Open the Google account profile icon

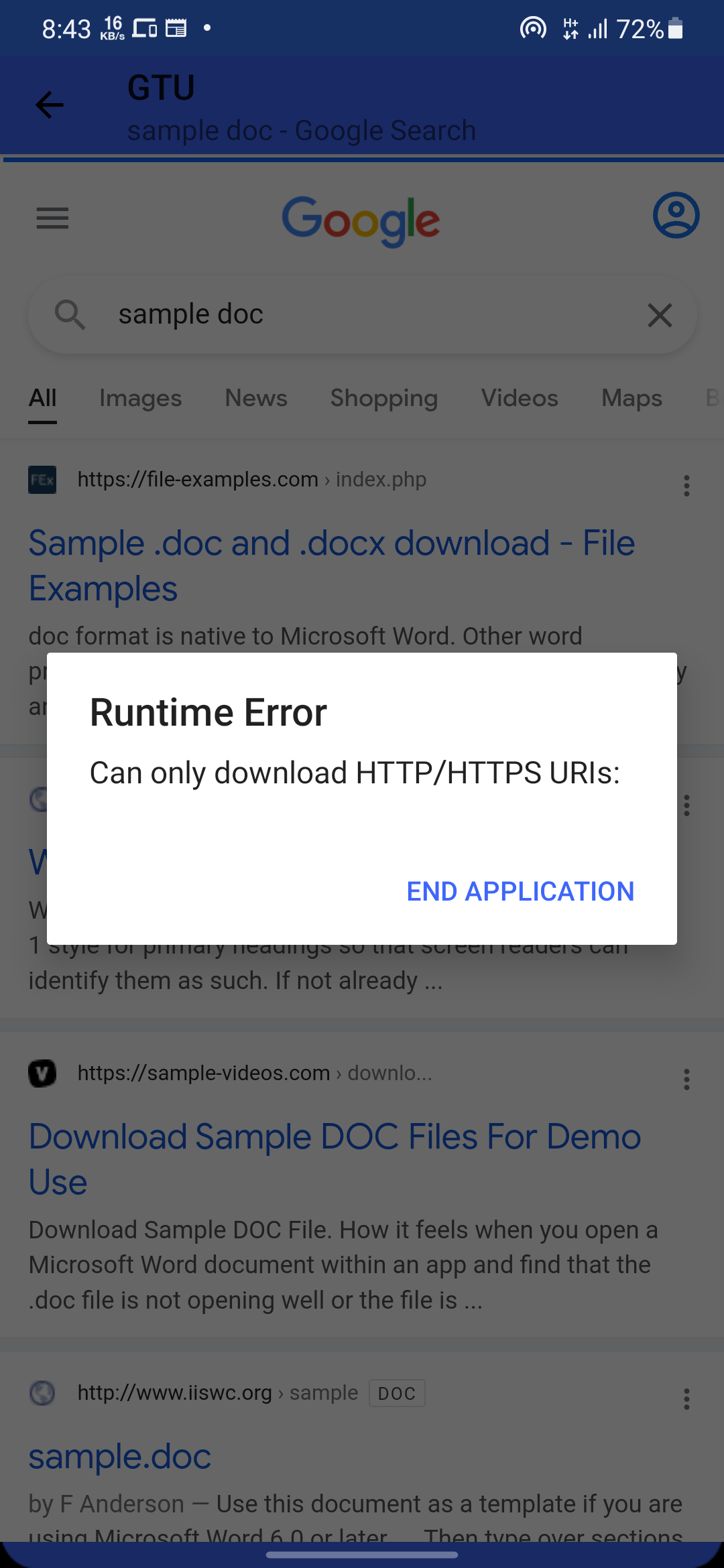tap(676, 216)
